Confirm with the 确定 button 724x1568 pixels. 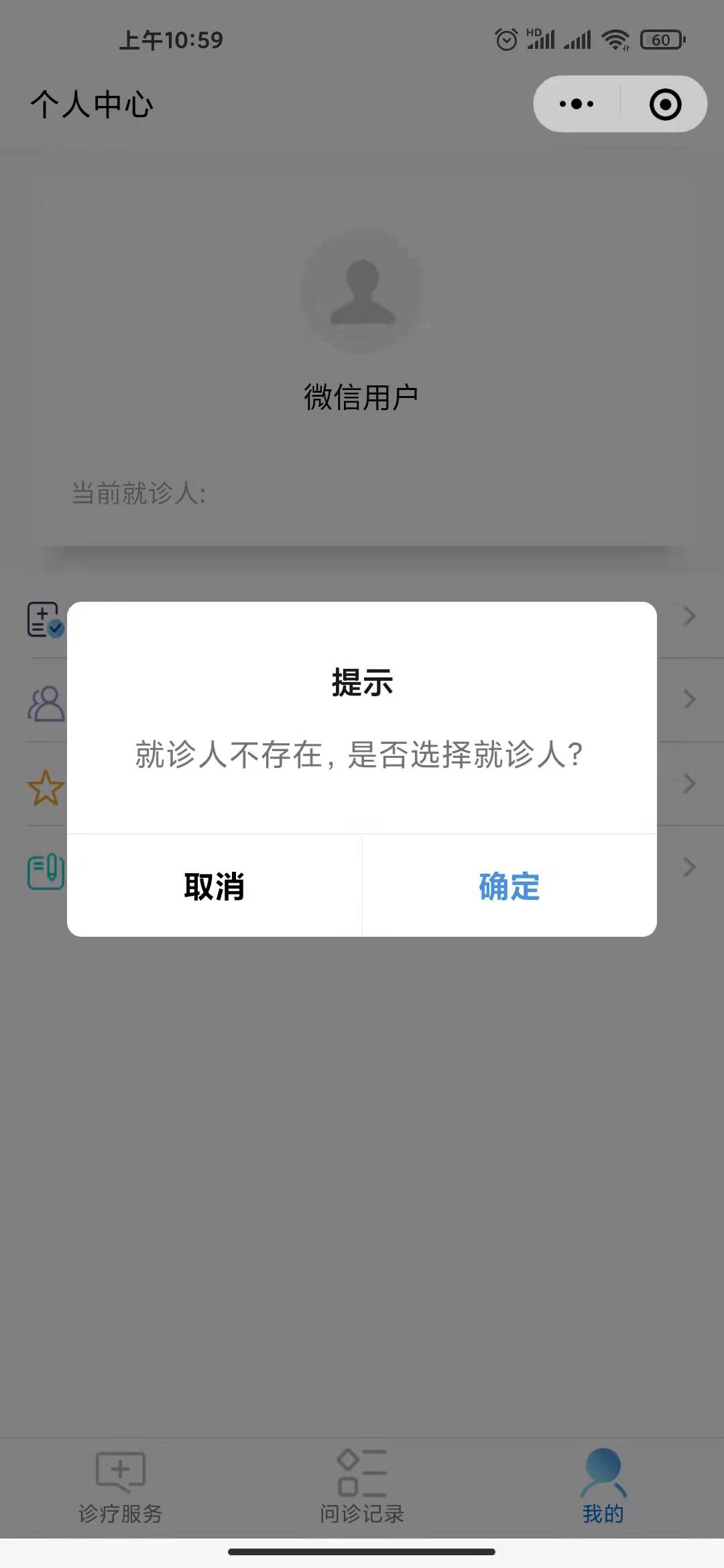[509, 886]
